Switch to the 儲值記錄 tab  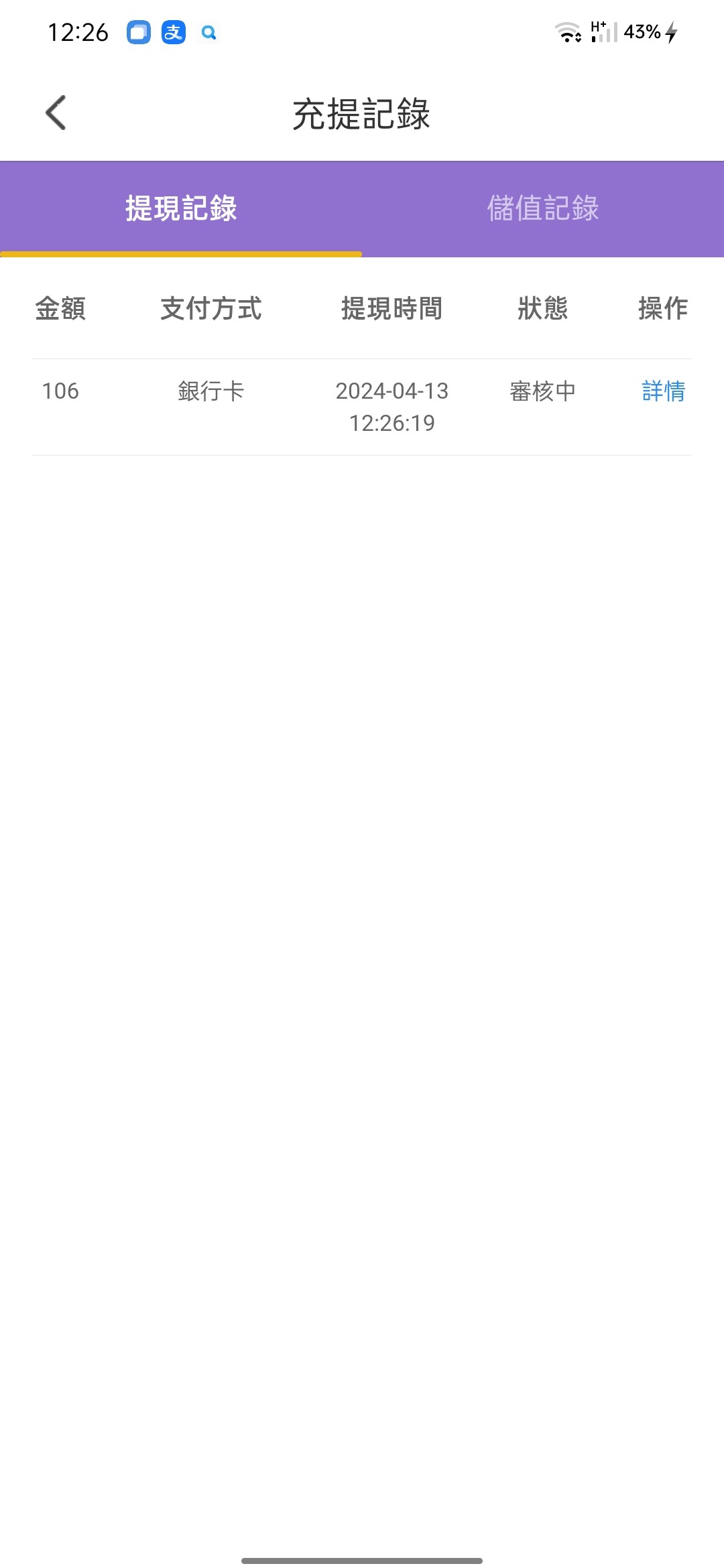542,208
